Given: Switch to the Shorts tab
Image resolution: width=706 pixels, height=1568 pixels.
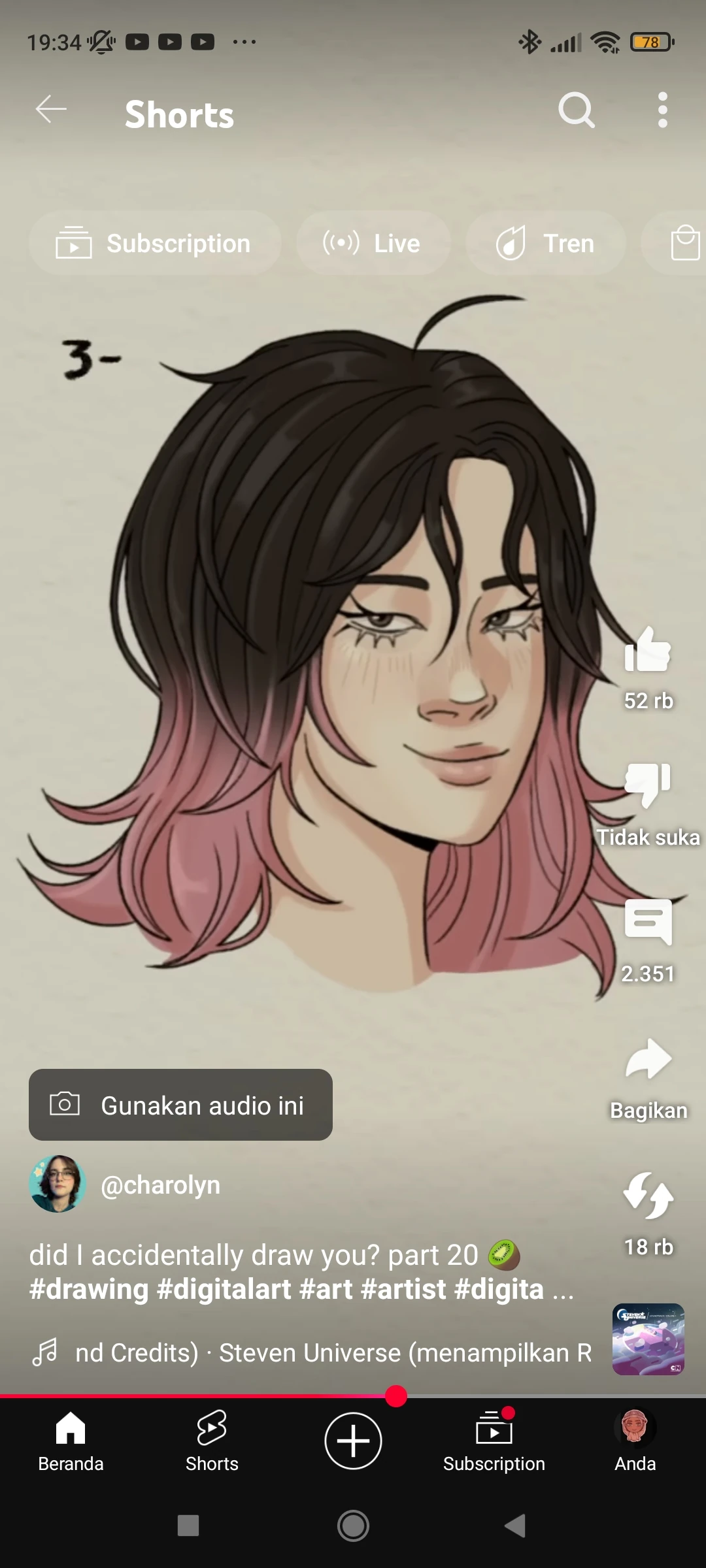Looking at the screenshot, I should [212, 1441].
